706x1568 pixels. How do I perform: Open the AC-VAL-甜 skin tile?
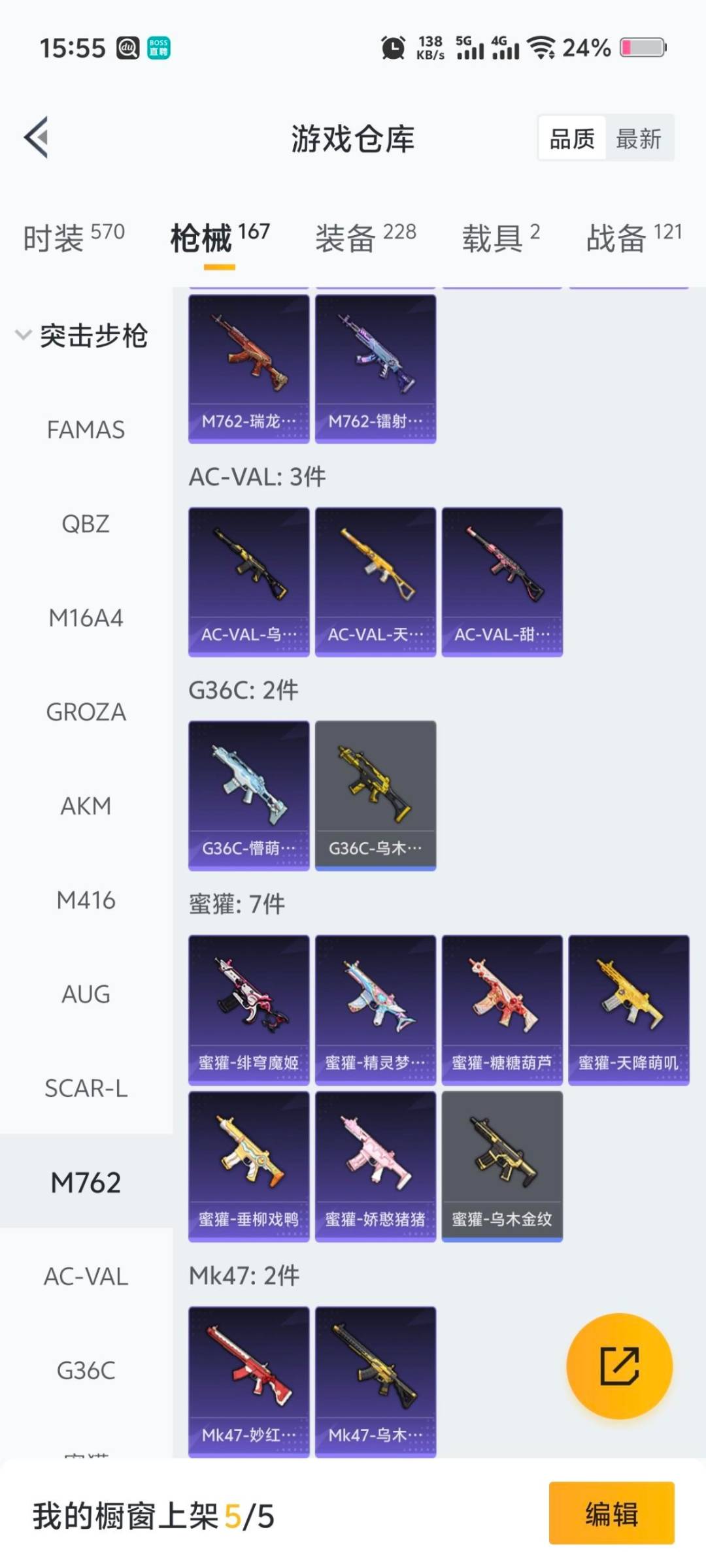pyautogui.click(x=501, y=581)
